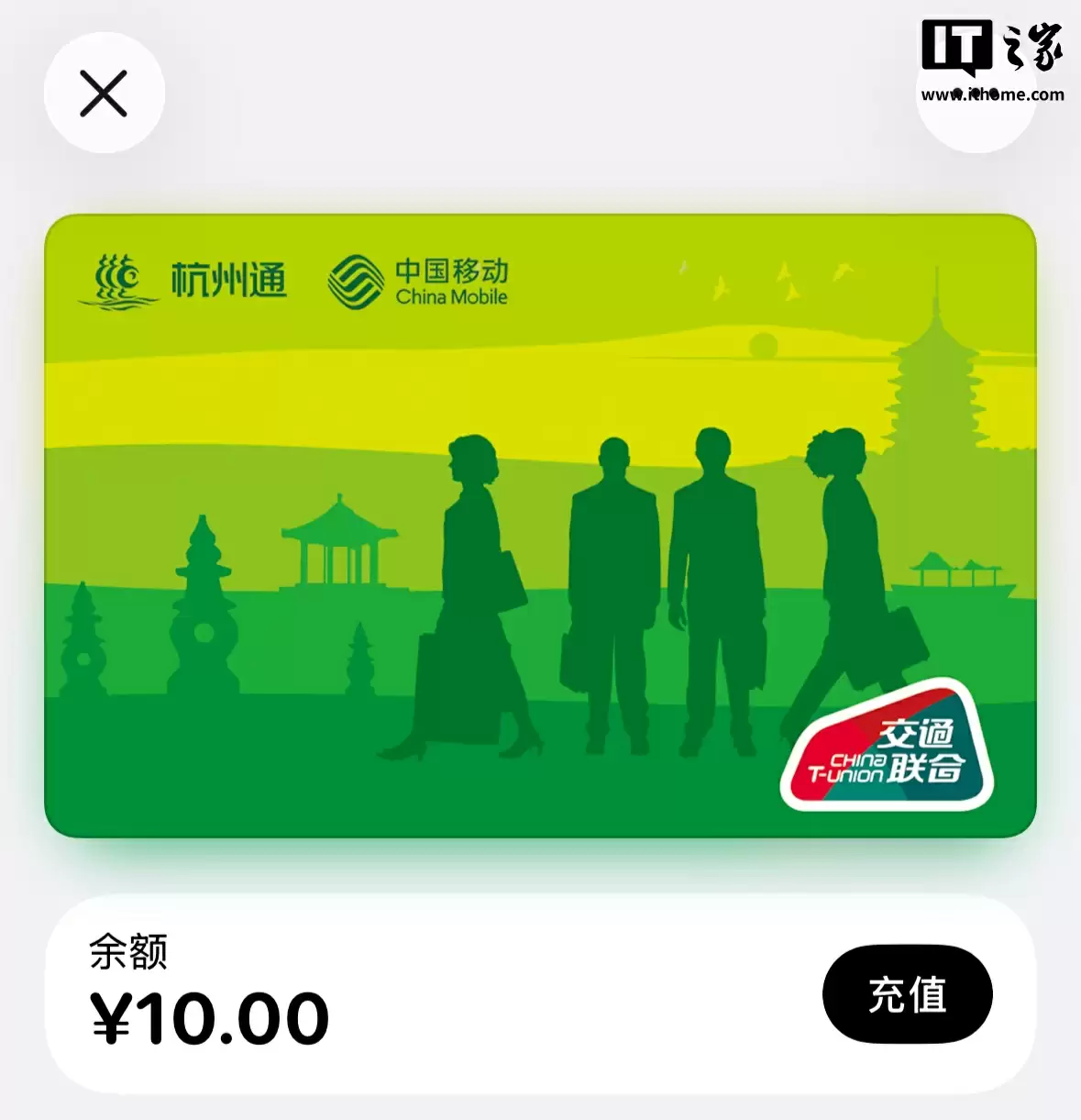The height and width of the screenshot is (1120, 1081).
Task: Close the transit card view
Action: [104, 94]
